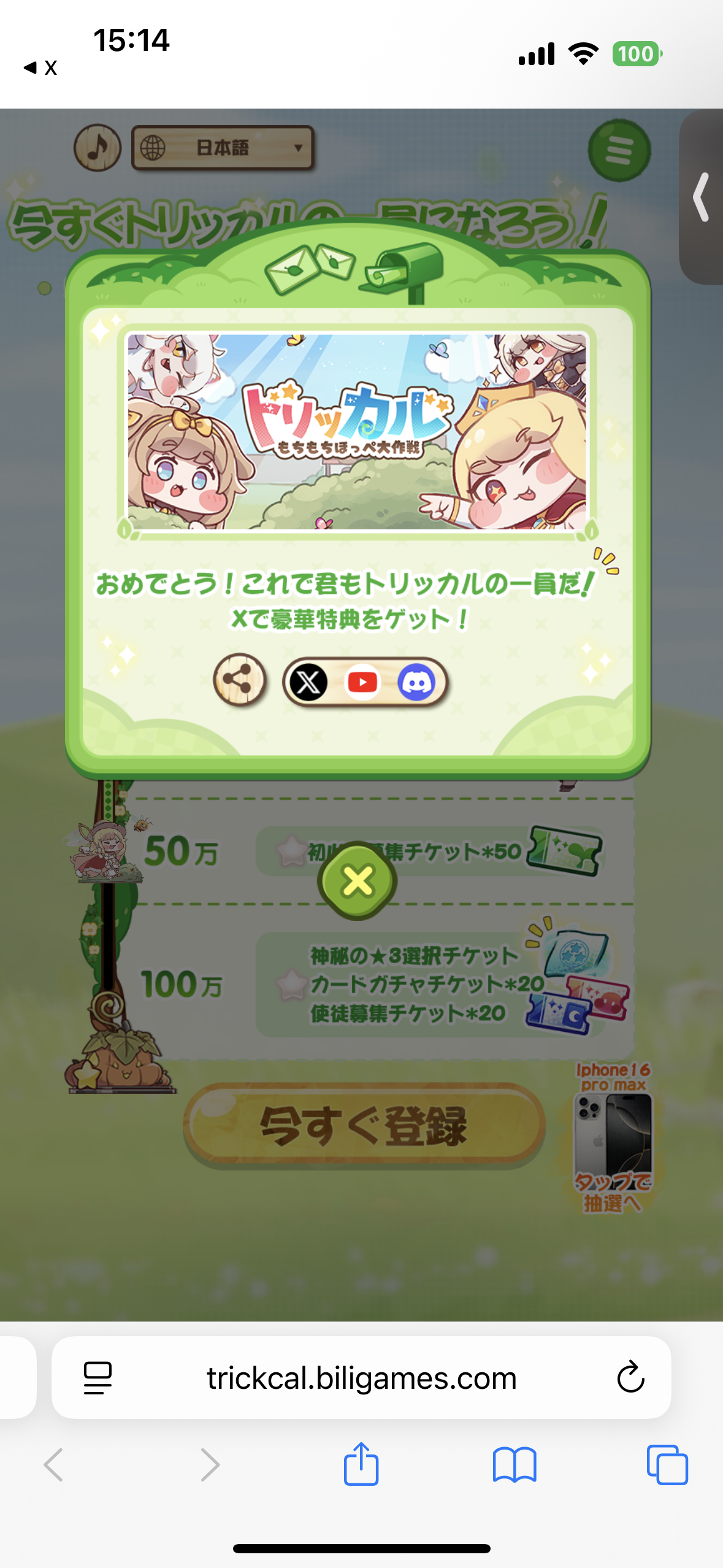Open the Discord server link
This screenshot has height=1568, width=723.
416,682
